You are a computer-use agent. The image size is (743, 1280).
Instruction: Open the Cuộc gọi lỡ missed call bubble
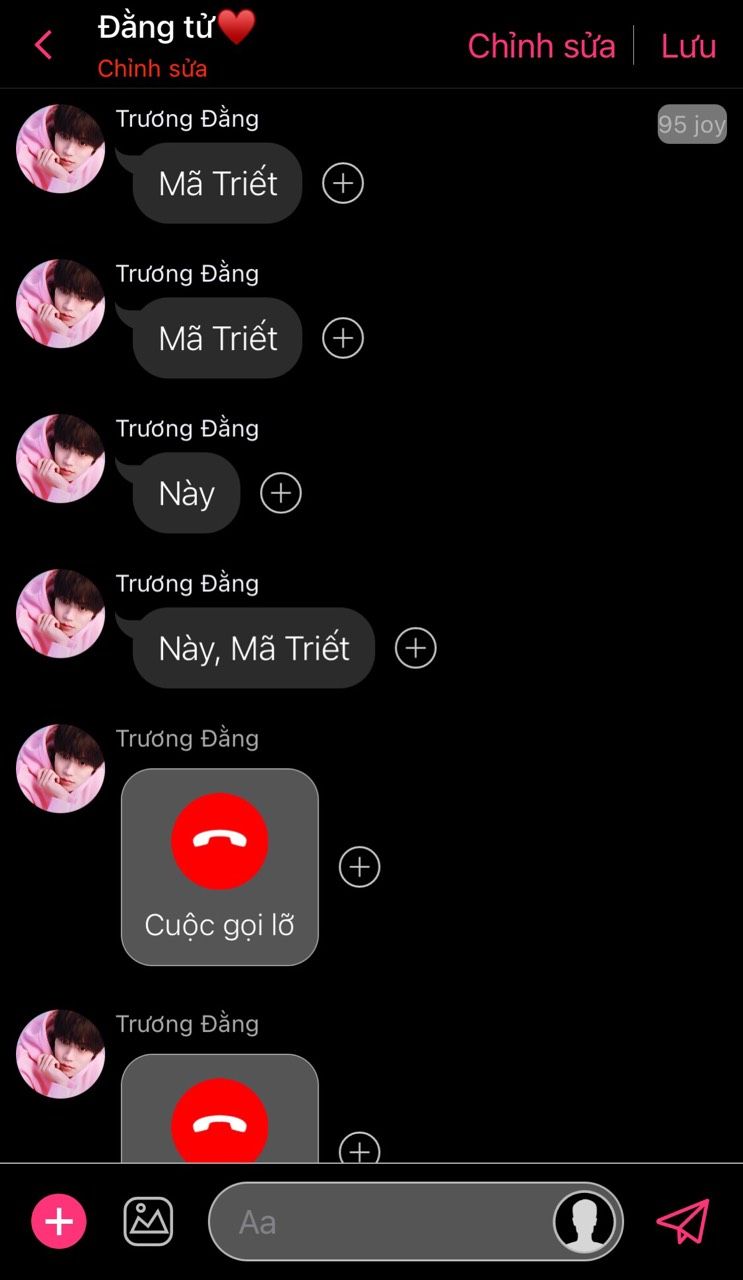(220, 866)
